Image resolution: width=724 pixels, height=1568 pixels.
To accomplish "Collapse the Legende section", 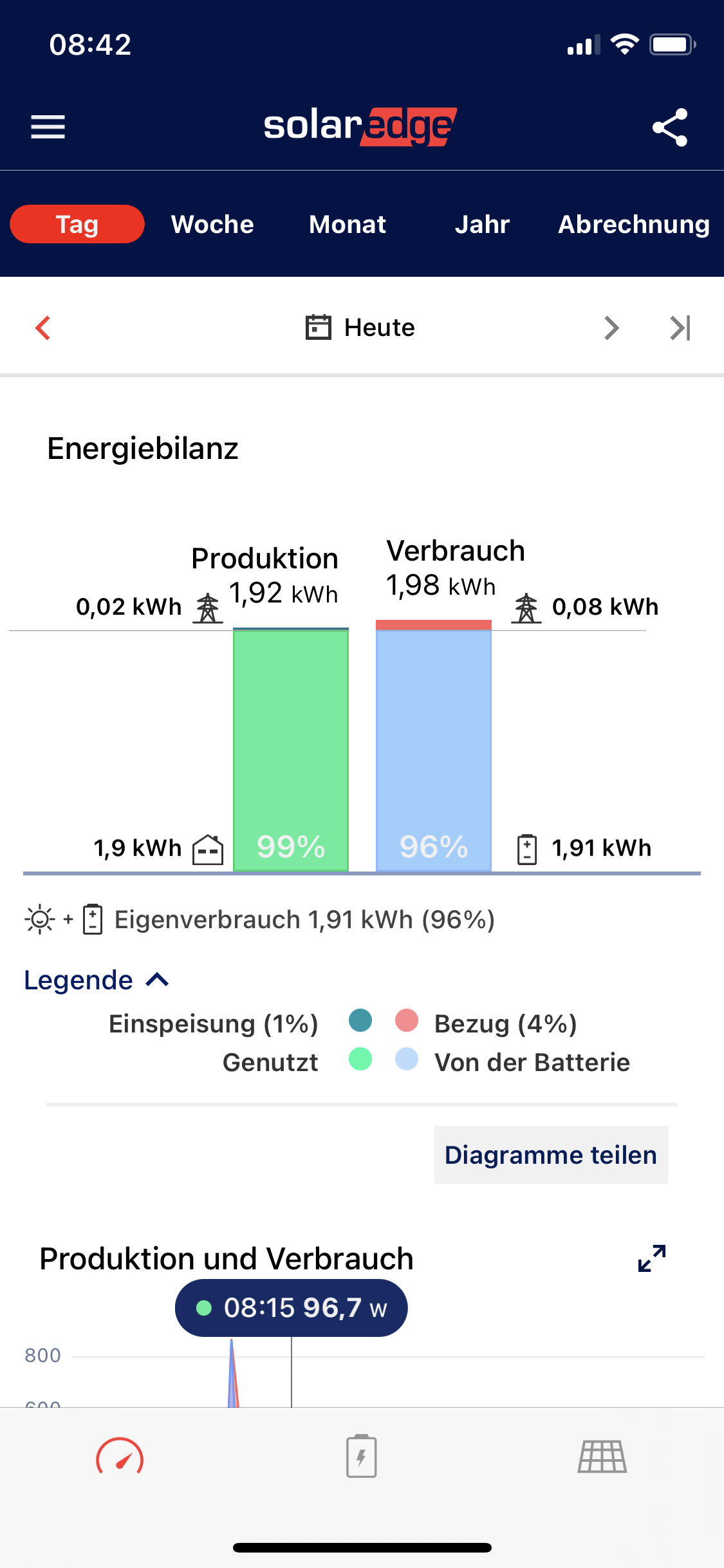I will pos(97,980).
